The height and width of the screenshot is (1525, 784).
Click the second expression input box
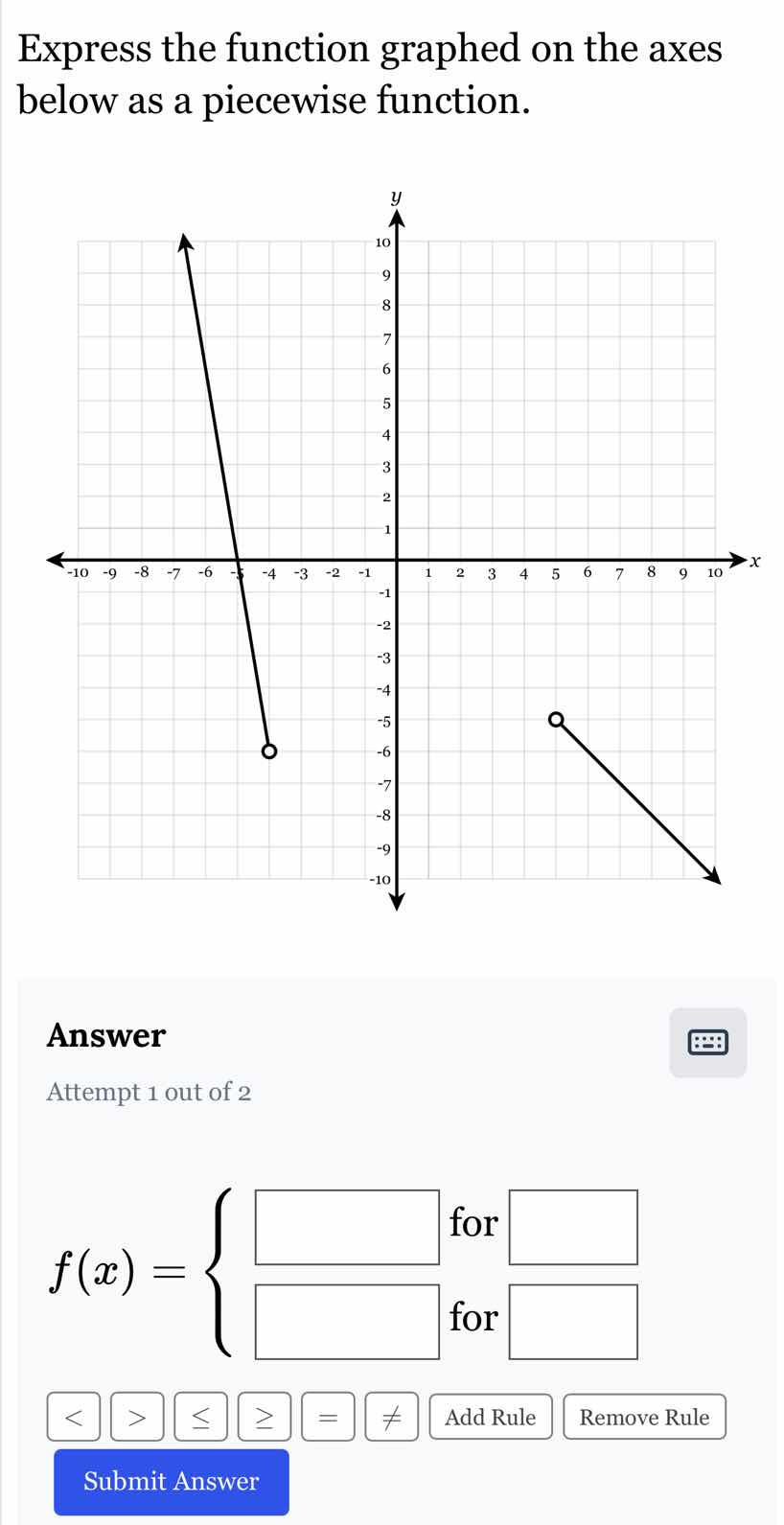[346, 1320]
